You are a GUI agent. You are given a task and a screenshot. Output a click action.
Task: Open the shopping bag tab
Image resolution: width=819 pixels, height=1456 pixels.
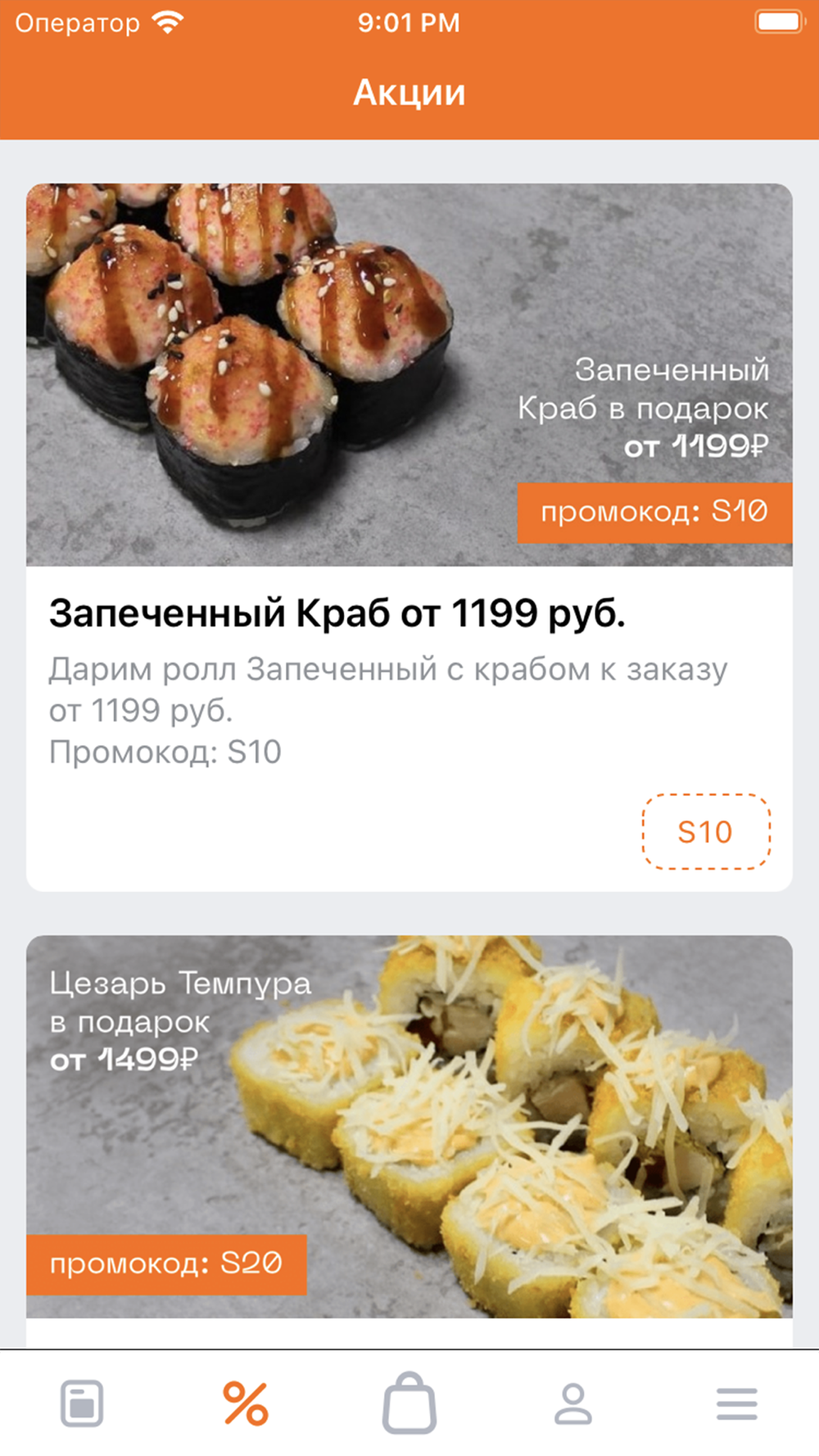coord(409,1403)
